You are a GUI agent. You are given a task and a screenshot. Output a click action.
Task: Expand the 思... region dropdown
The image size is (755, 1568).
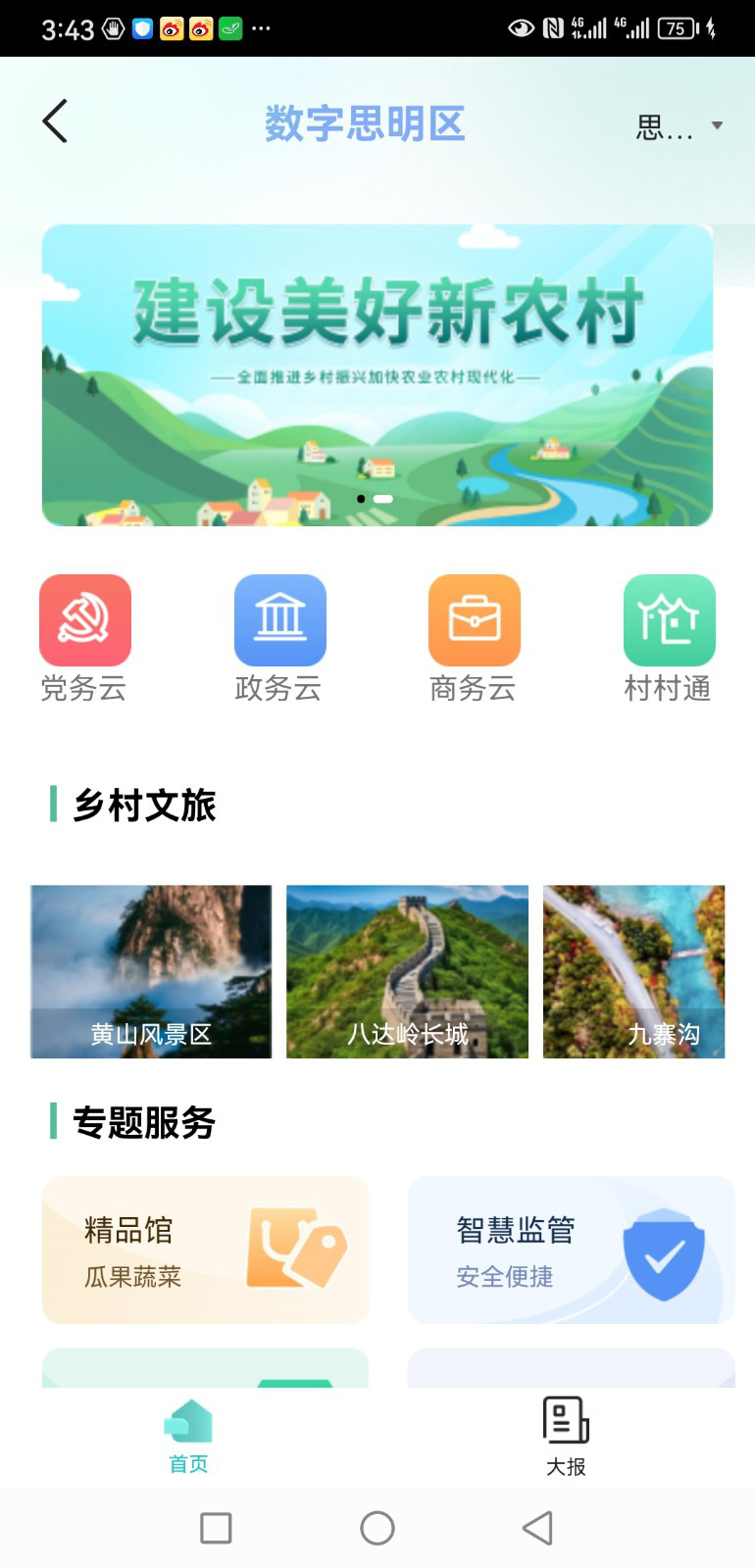(679, 126)
